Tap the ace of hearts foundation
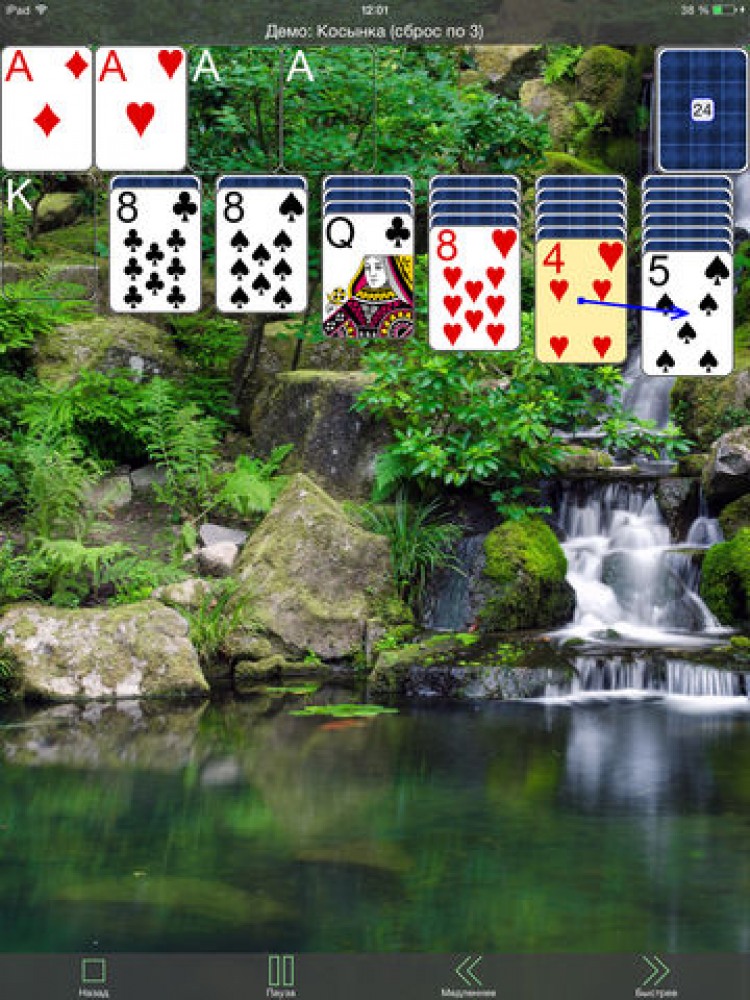This screenshot has width=750, height=1000. click(x=140, y=108)
